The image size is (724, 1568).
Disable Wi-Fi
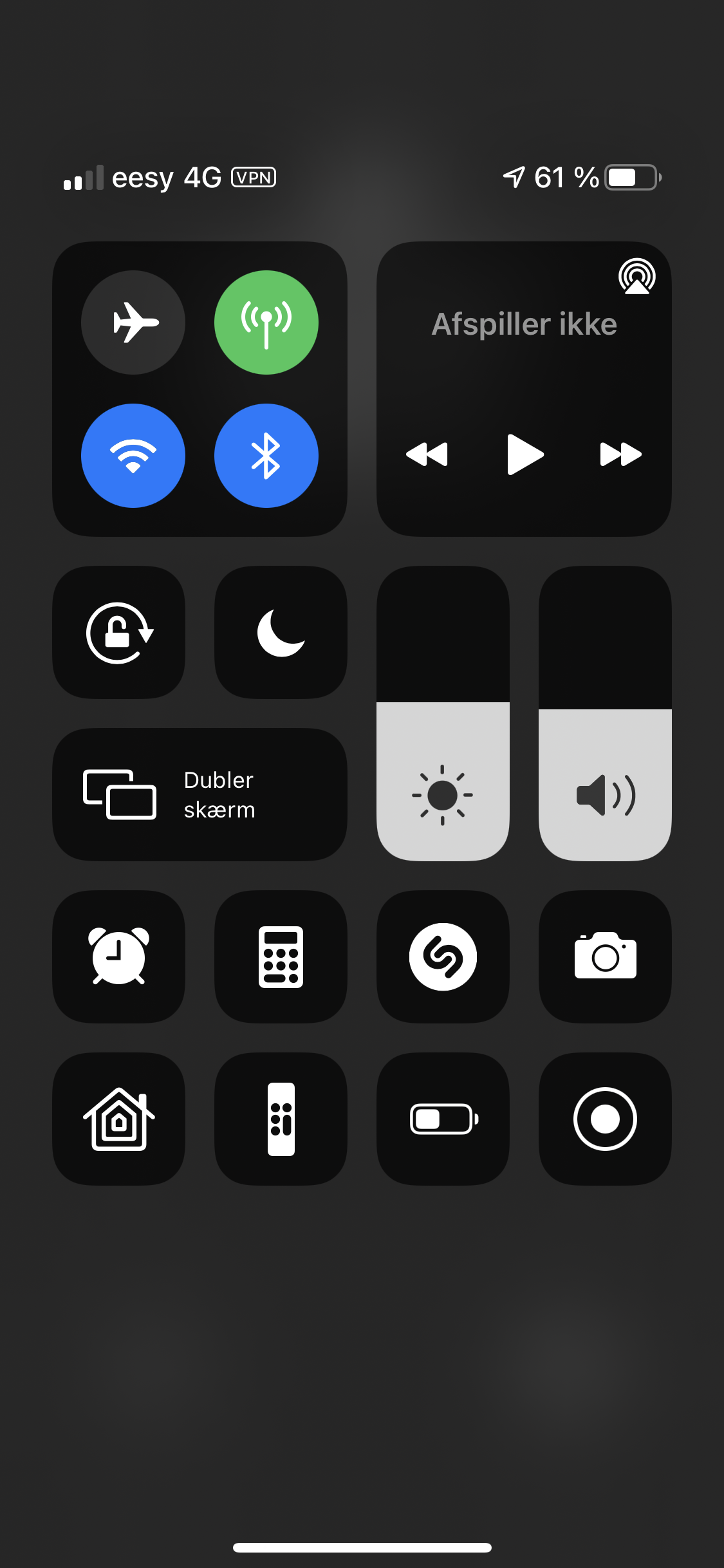(x=133, y=456)
